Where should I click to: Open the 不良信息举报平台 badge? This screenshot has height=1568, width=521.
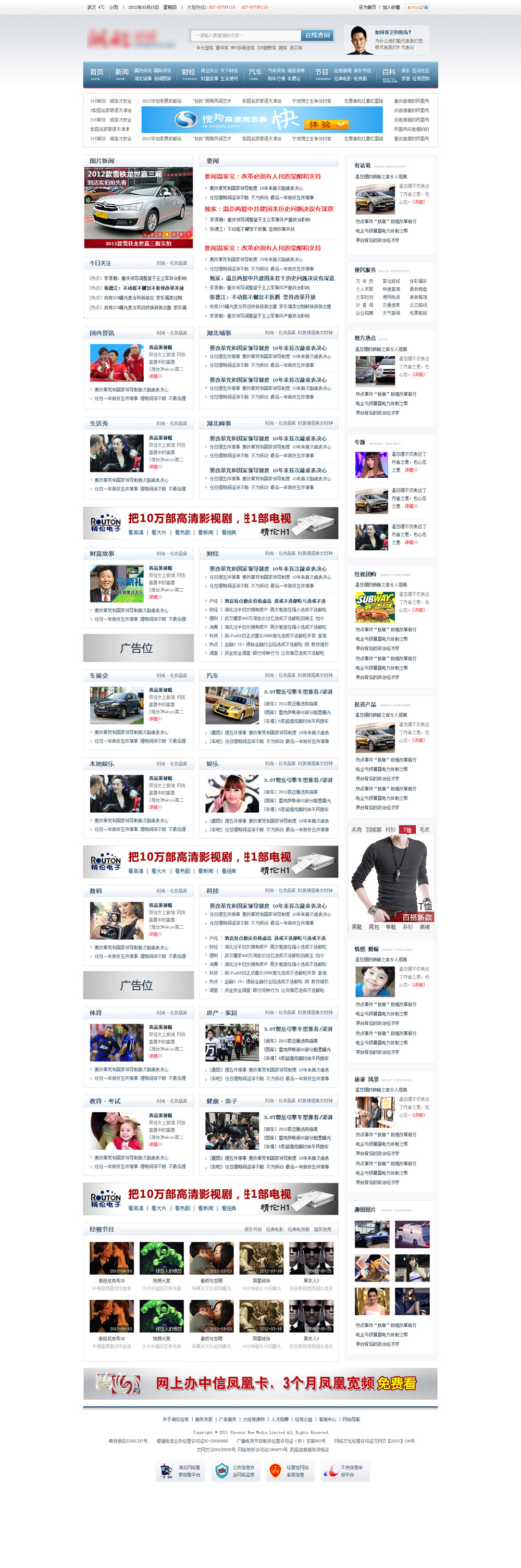click(x=345, y=1471)
